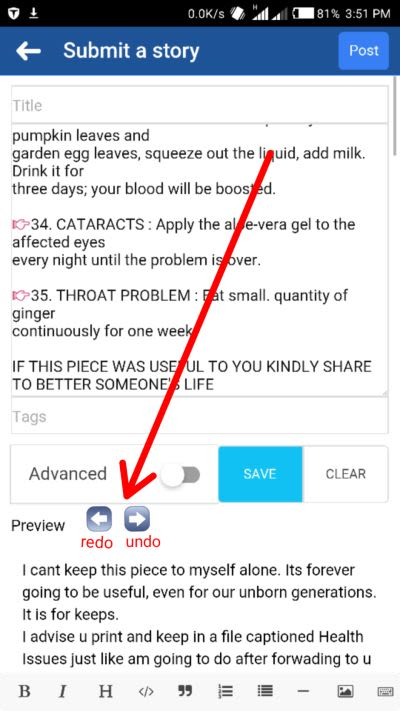Tap the keyboard icon in the toolbar
The image size is (400, 711).
coord(385,691)
